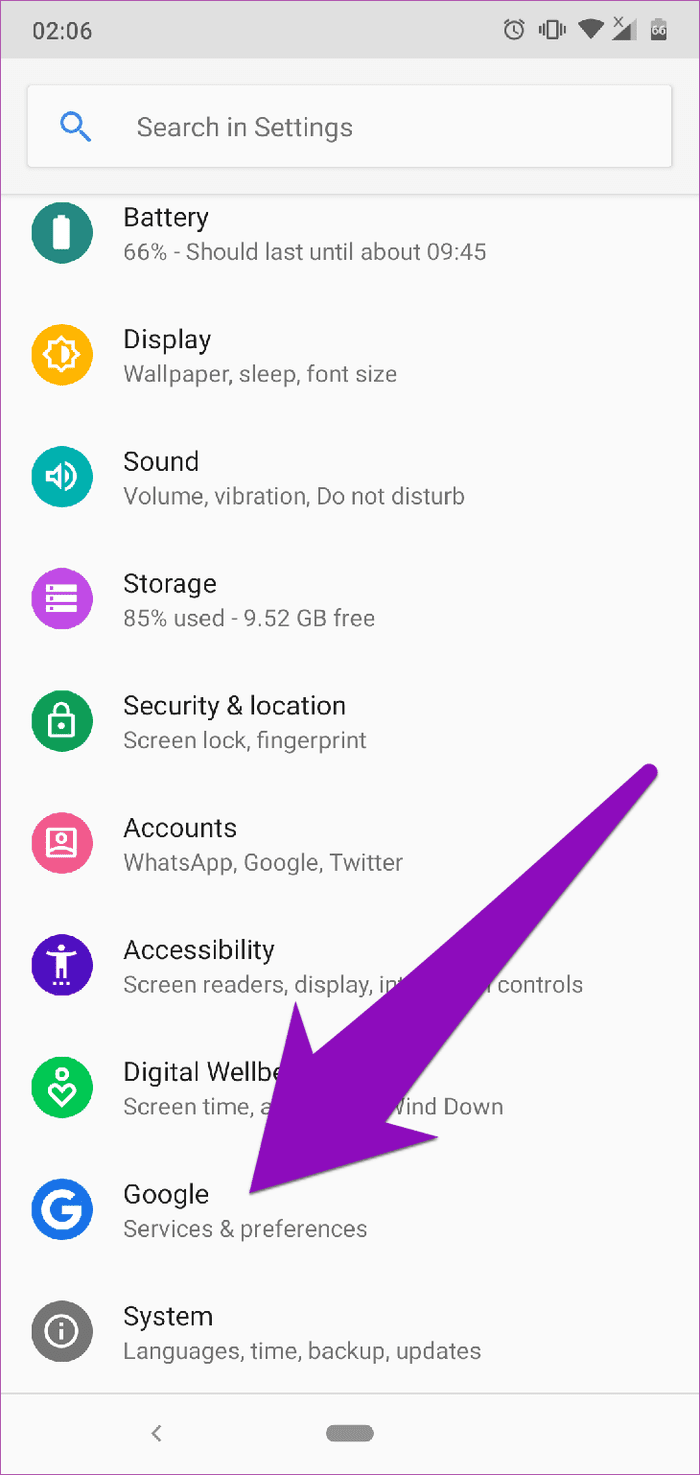This screenshot has width=700, height=1475.
Task: Open Accounts settings
Action: click(349, 844)
